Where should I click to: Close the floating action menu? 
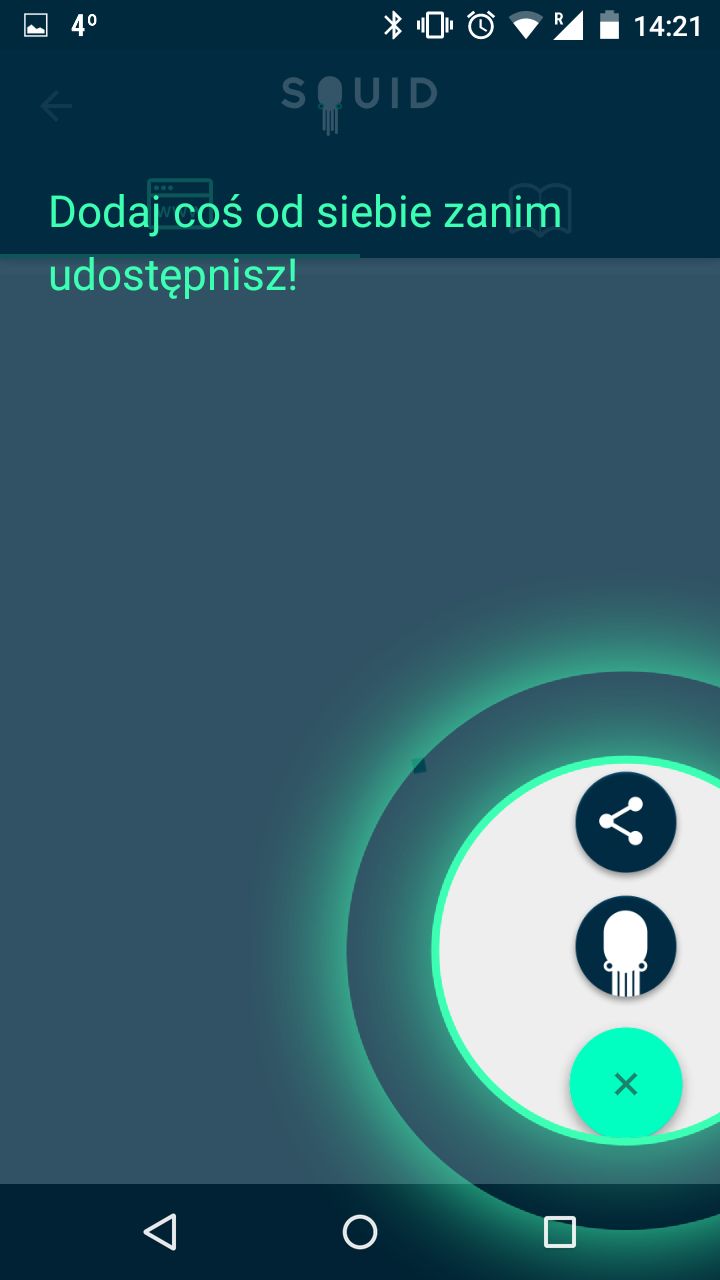[x=626, y=1084]
